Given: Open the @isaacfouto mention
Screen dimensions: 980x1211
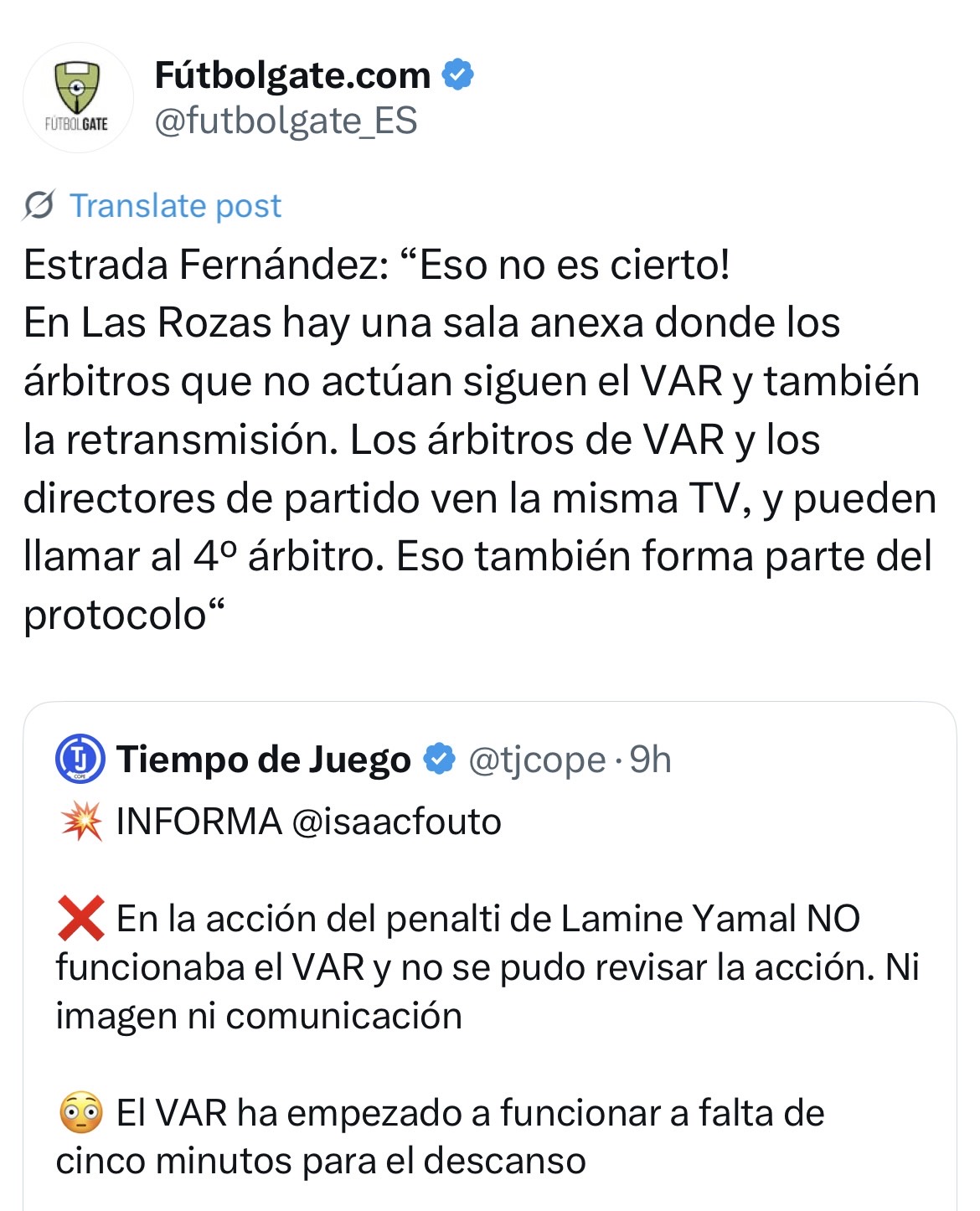Looking at the screenshot, I should tap(396, 822).
